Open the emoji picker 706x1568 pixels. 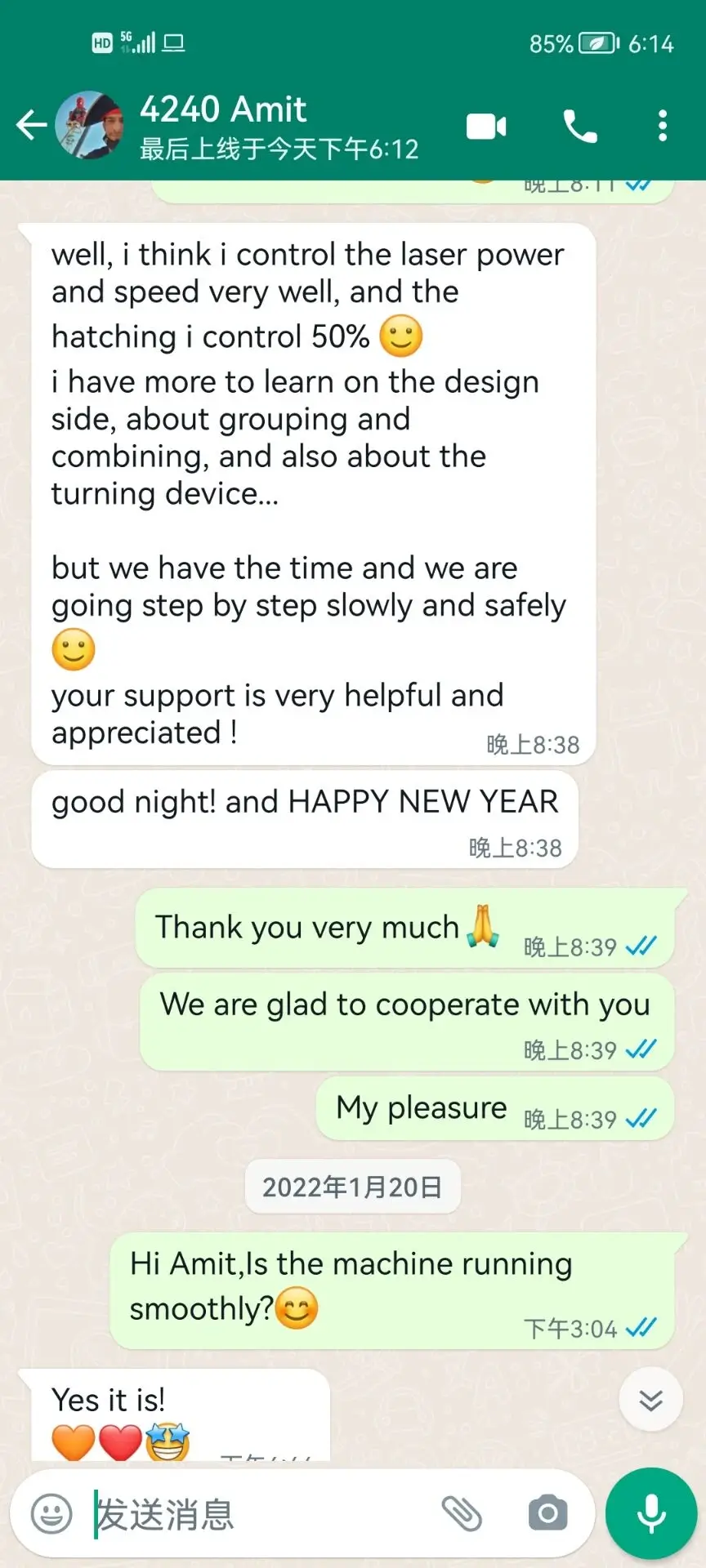(51, 1514)
